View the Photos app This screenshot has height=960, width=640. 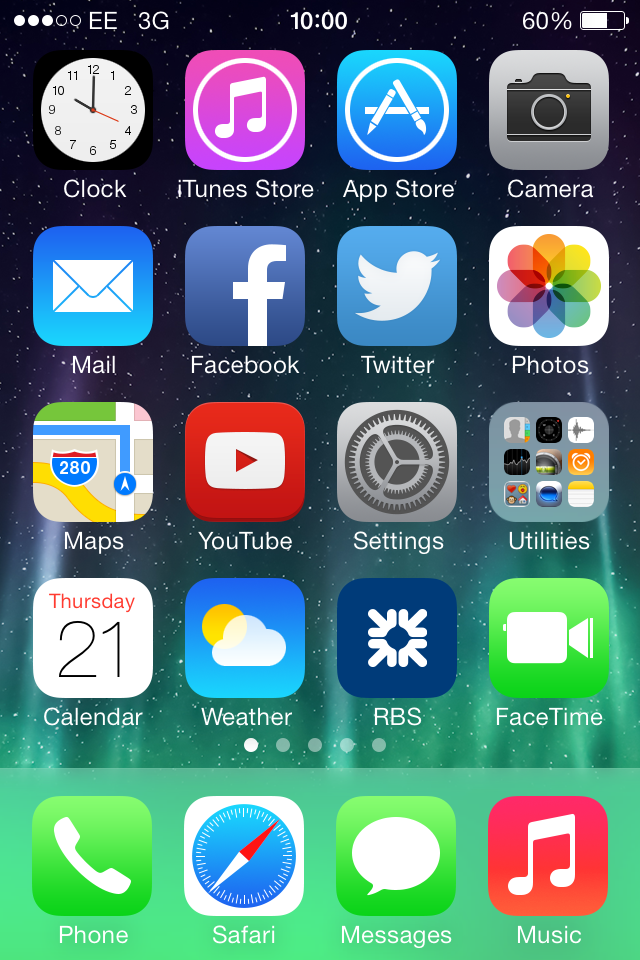coord(549,286)
